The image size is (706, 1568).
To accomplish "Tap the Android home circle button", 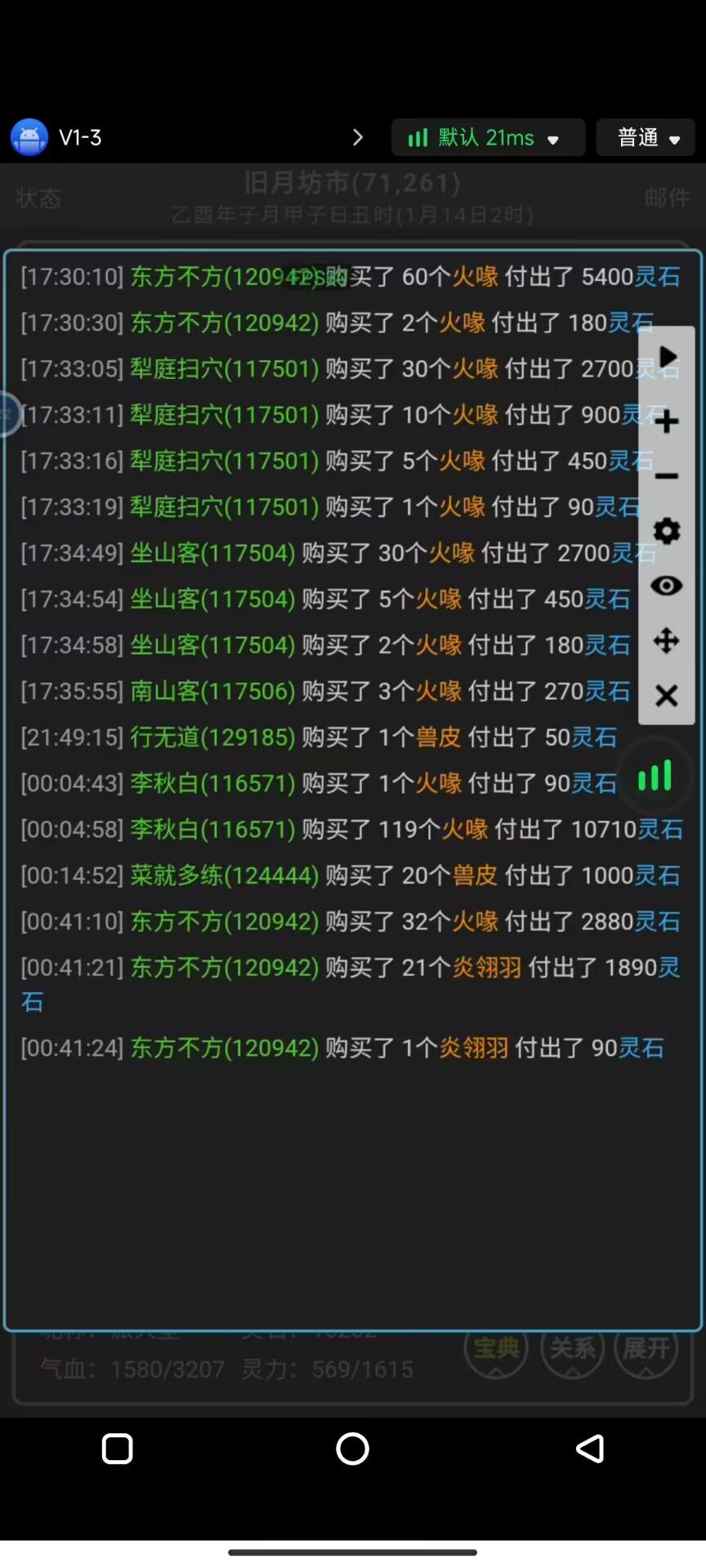I will 352,1449.
